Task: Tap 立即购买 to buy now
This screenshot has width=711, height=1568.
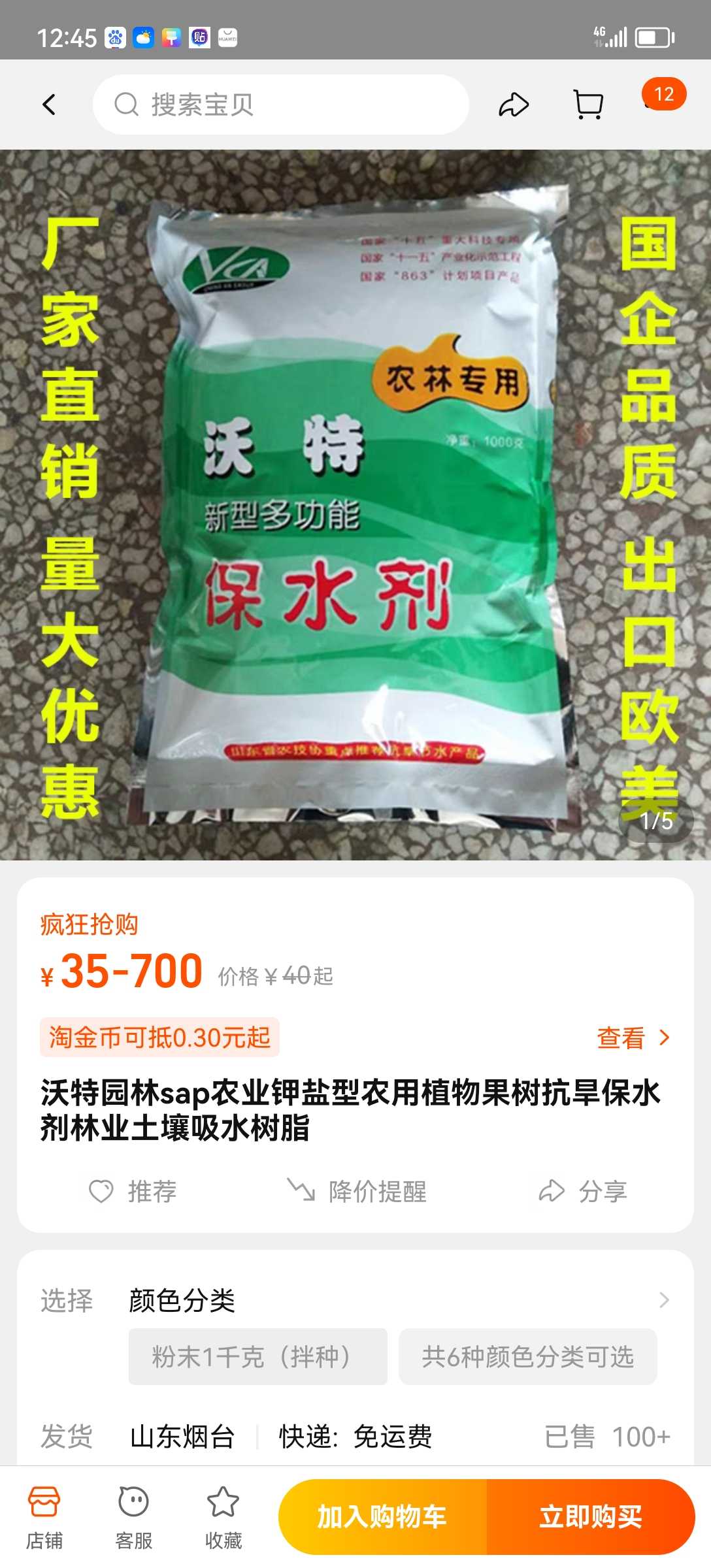Action: (x=590, y=1516)
